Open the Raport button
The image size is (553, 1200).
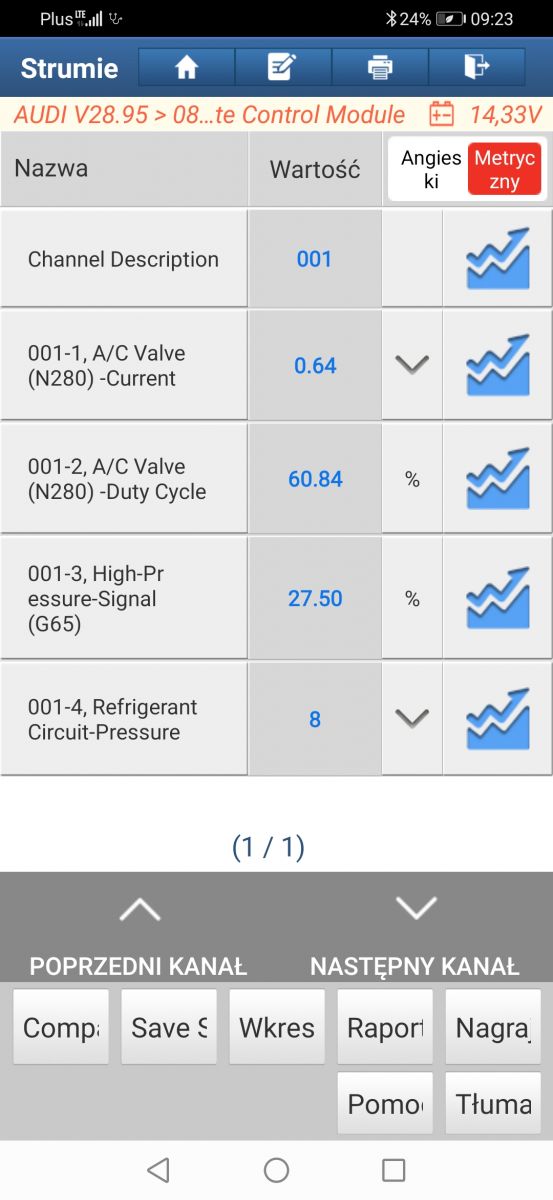point(385,1027)
